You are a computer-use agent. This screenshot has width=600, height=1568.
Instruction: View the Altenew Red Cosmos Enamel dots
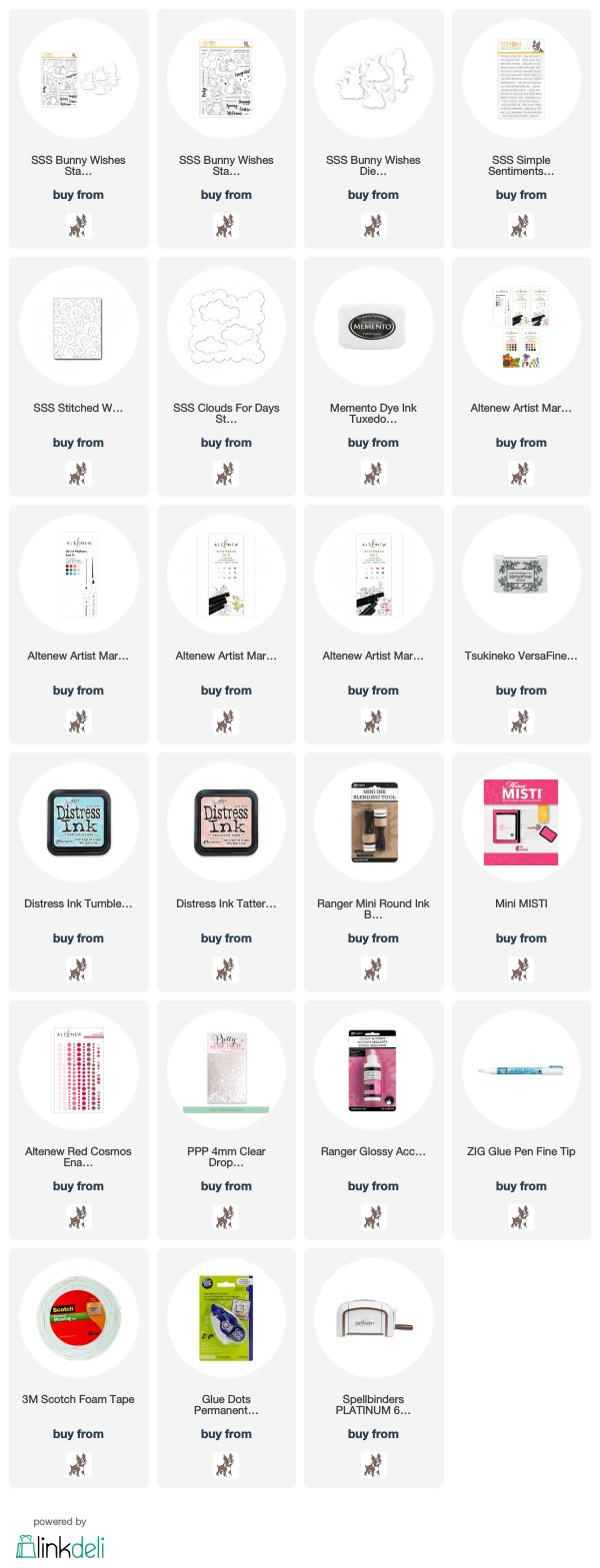point(78,1071)
